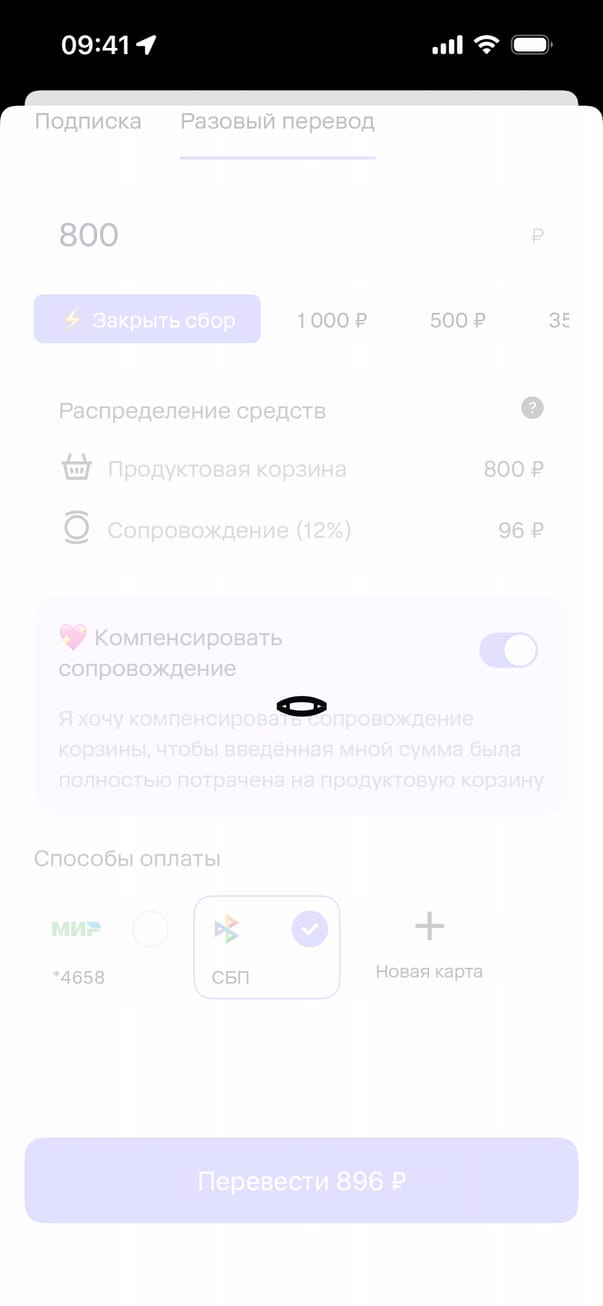Switch to the Подписка tab
603x1306 pixels.
[x=88, y=122]
